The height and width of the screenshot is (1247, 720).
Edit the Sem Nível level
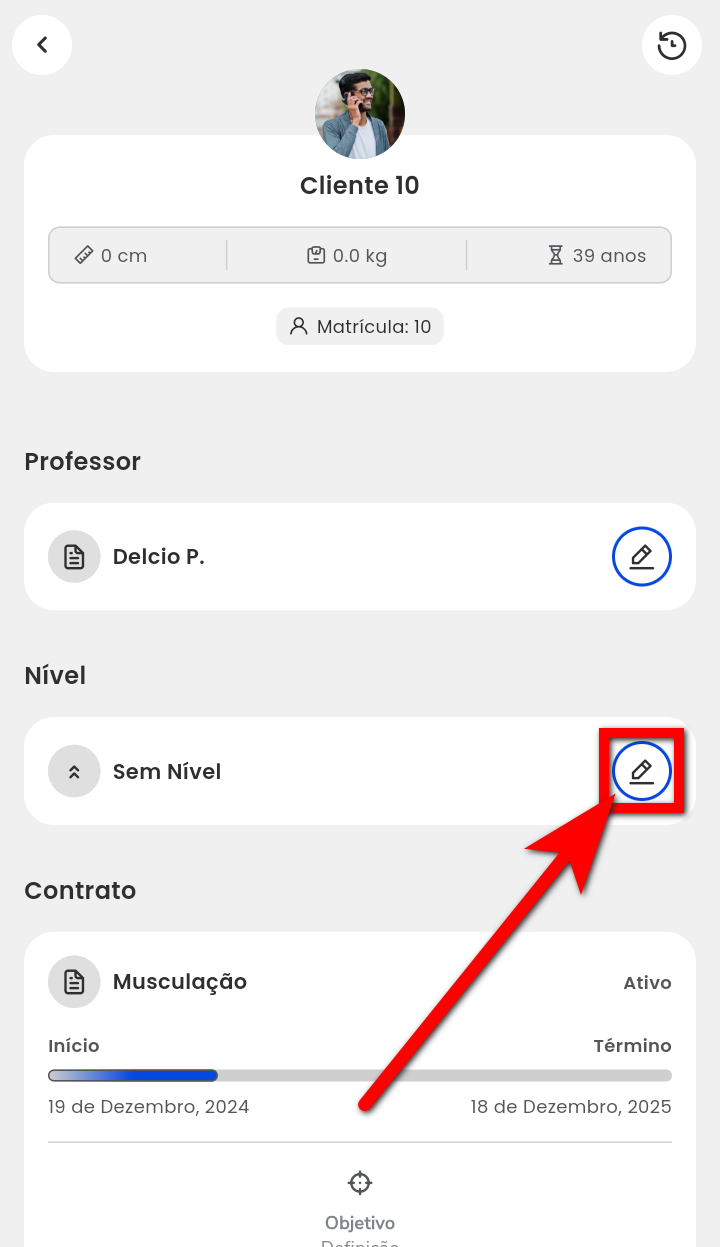click(x=641, y=771)
